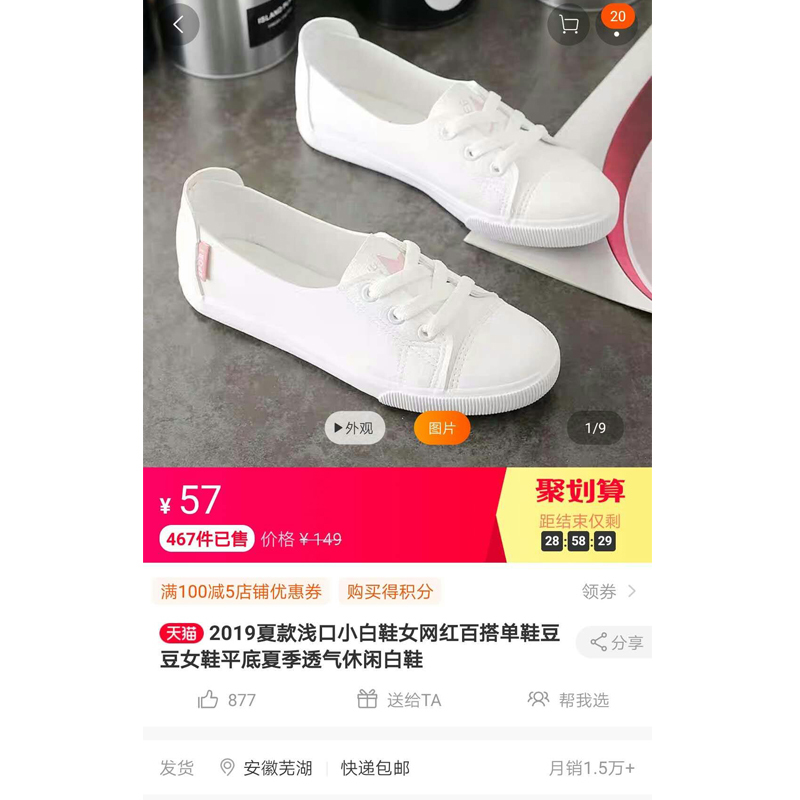This screenshot has width=800, height=800.
Task: Select the 图片 gallery tab
Action: tap(442, 428)
